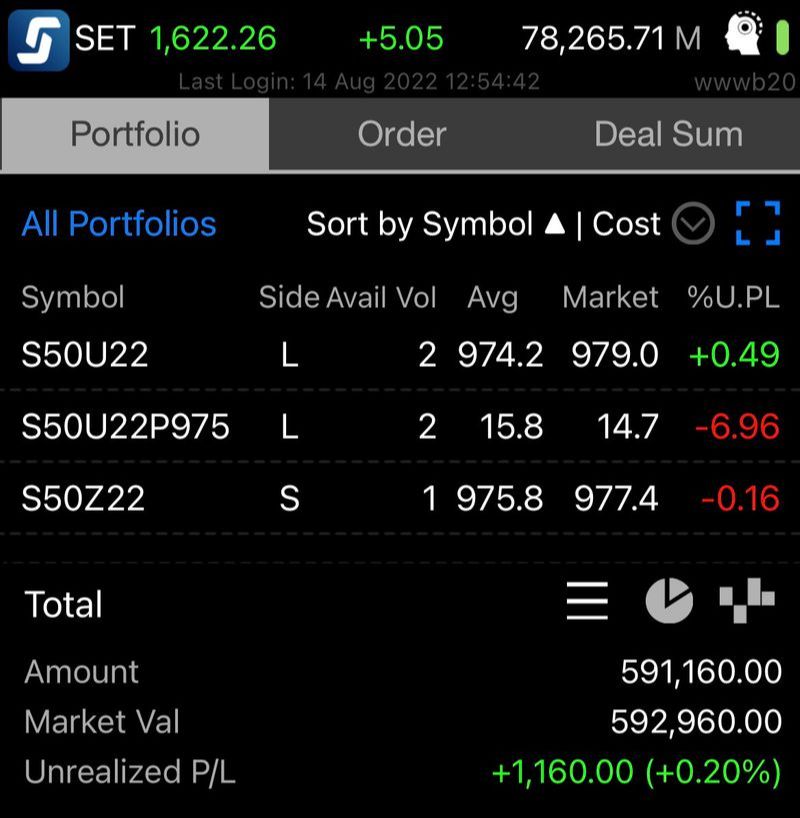Screen dimensions: 800x818
Task: Click the Settrade logo icon
Action: click(38, 35)
